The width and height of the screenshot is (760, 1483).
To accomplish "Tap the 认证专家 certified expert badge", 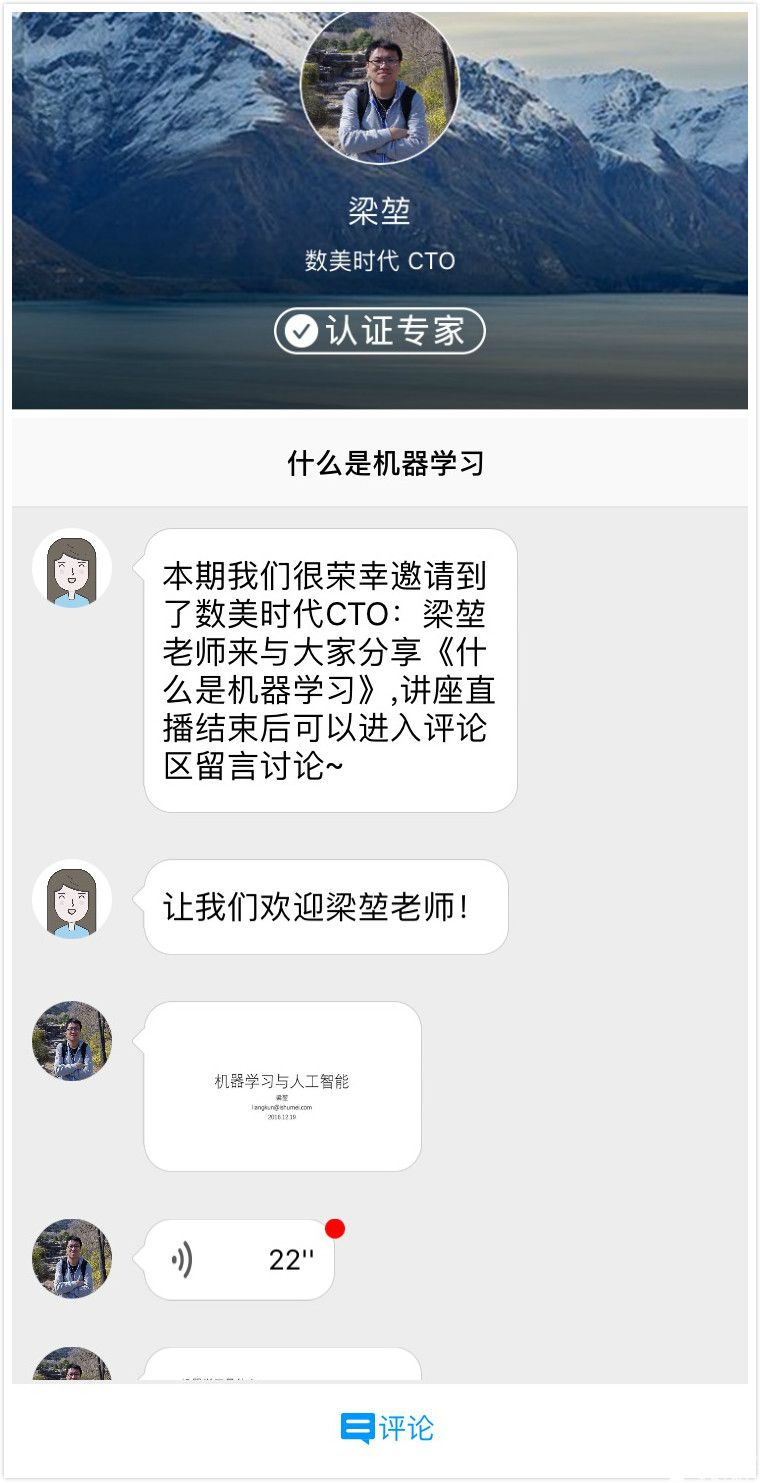I will pyautogui.click(x=380, y=331).
